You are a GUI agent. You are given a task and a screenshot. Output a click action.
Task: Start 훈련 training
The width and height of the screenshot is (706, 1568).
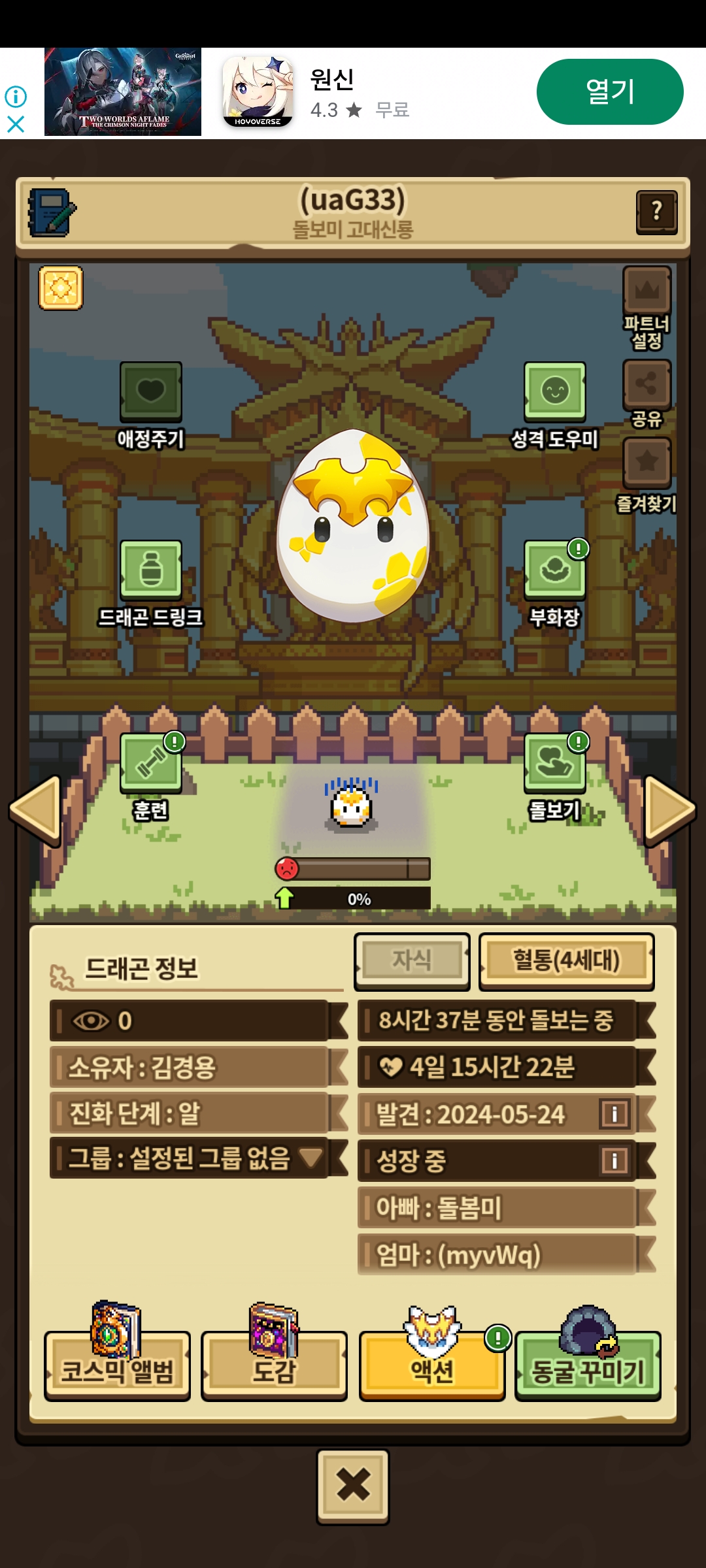click(151, 763)
